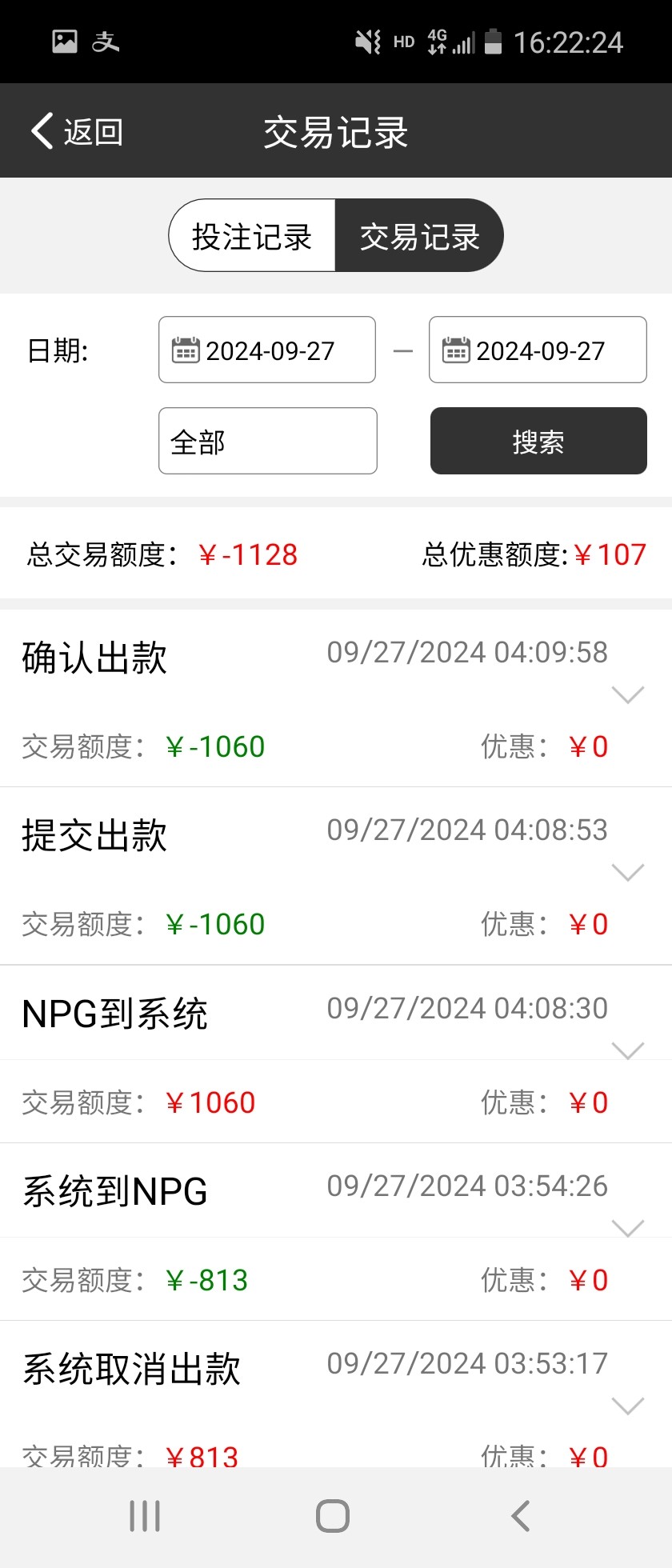Expand the 提交出款 record details

[627, 872]
